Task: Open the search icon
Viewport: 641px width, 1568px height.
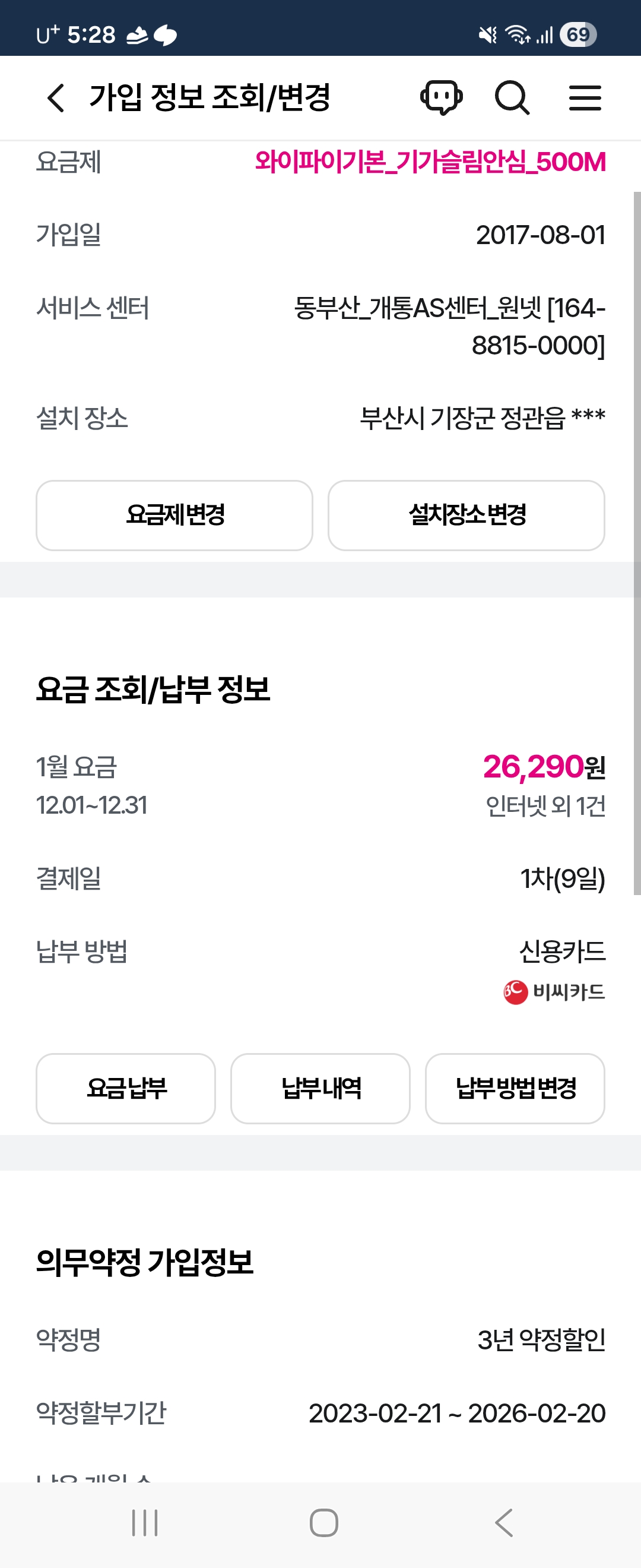Action: click(512, 97)
